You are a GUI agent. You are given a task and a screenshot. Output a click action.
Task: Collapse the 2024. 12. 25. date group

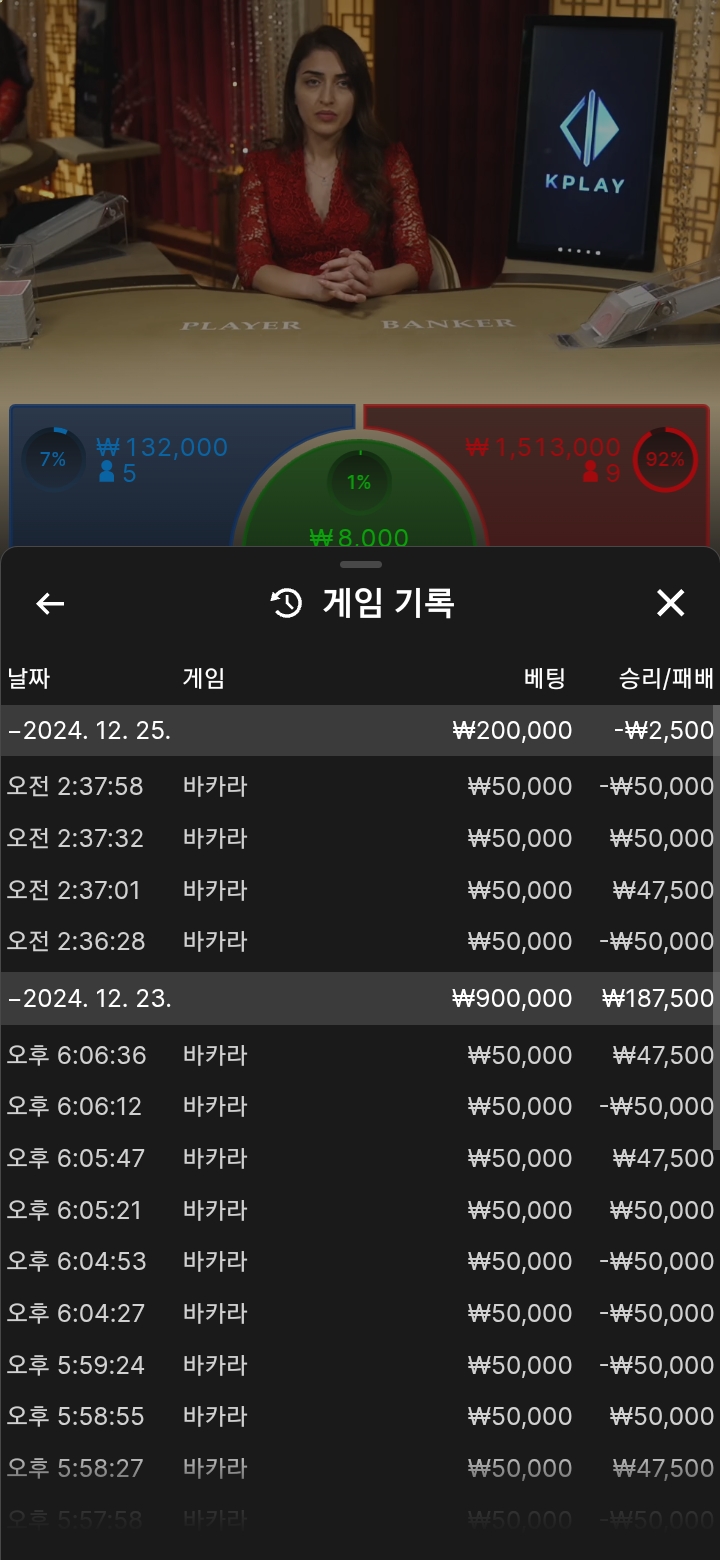click(x=360, y=730)
